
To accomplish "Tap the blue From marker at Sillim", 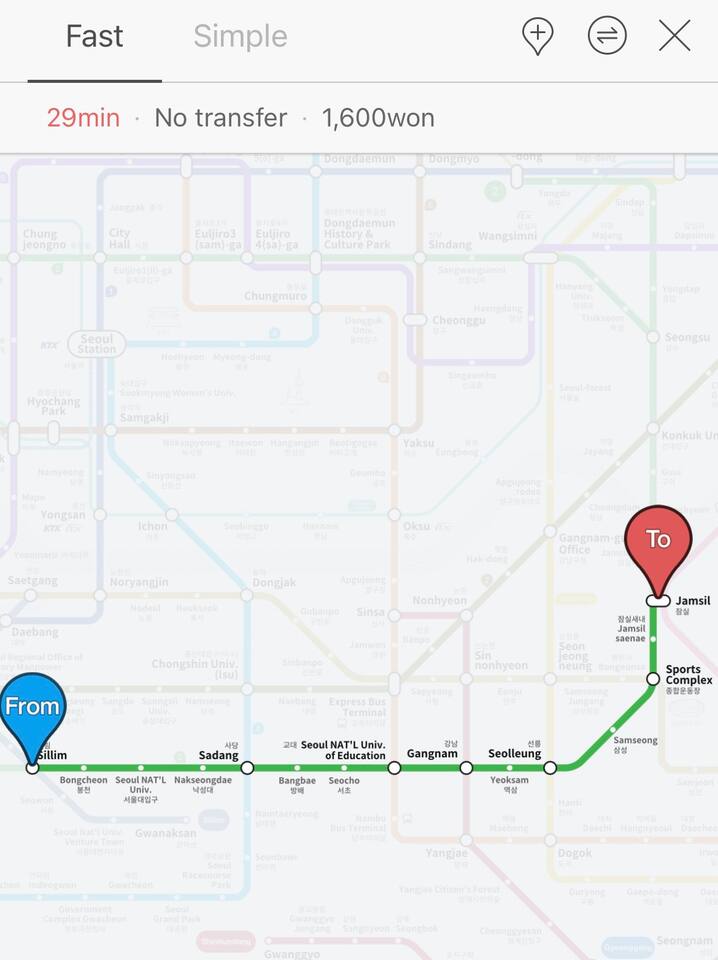I will click(x=32, y=710).
